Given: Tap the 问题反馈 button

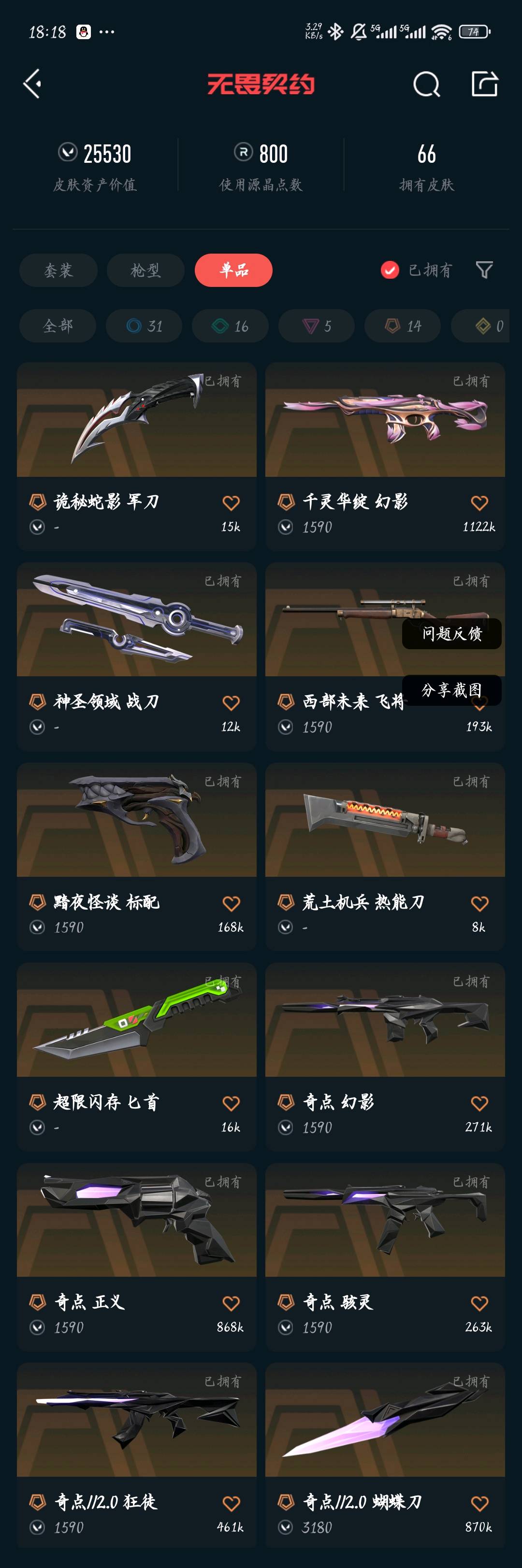Looking at the screenshot, I should (451, 634).
